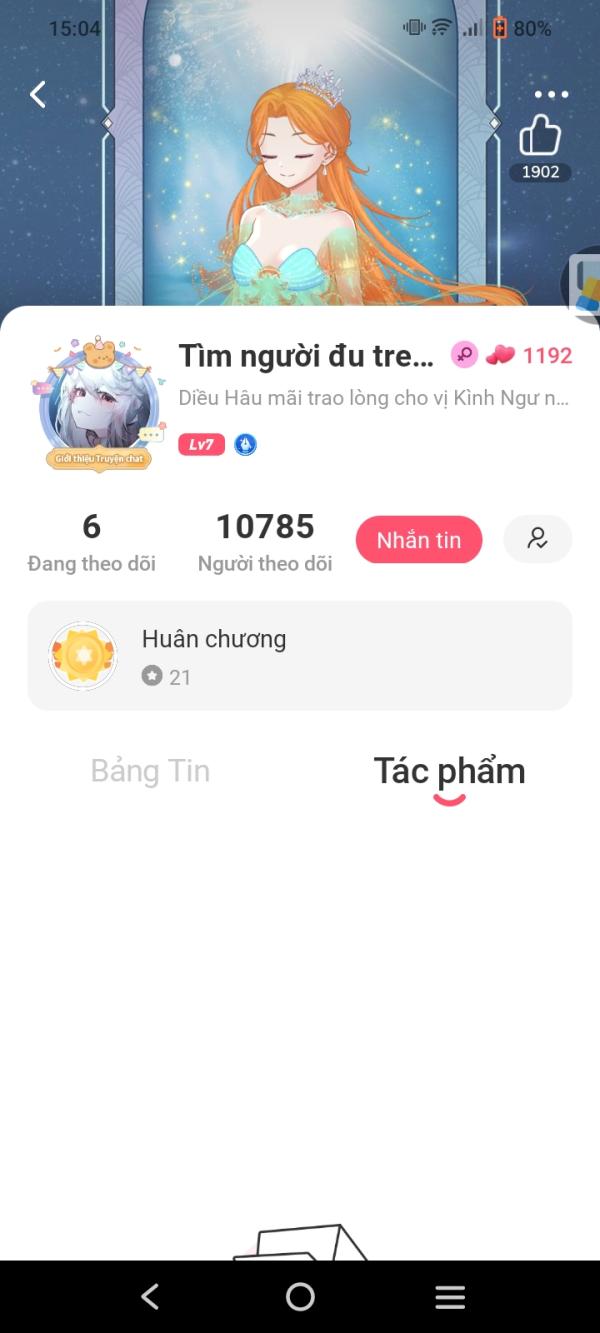The width and height of the screenshot is (600, 1333).
Task: Tap the following status person icon
Action: tap(538, 540)
